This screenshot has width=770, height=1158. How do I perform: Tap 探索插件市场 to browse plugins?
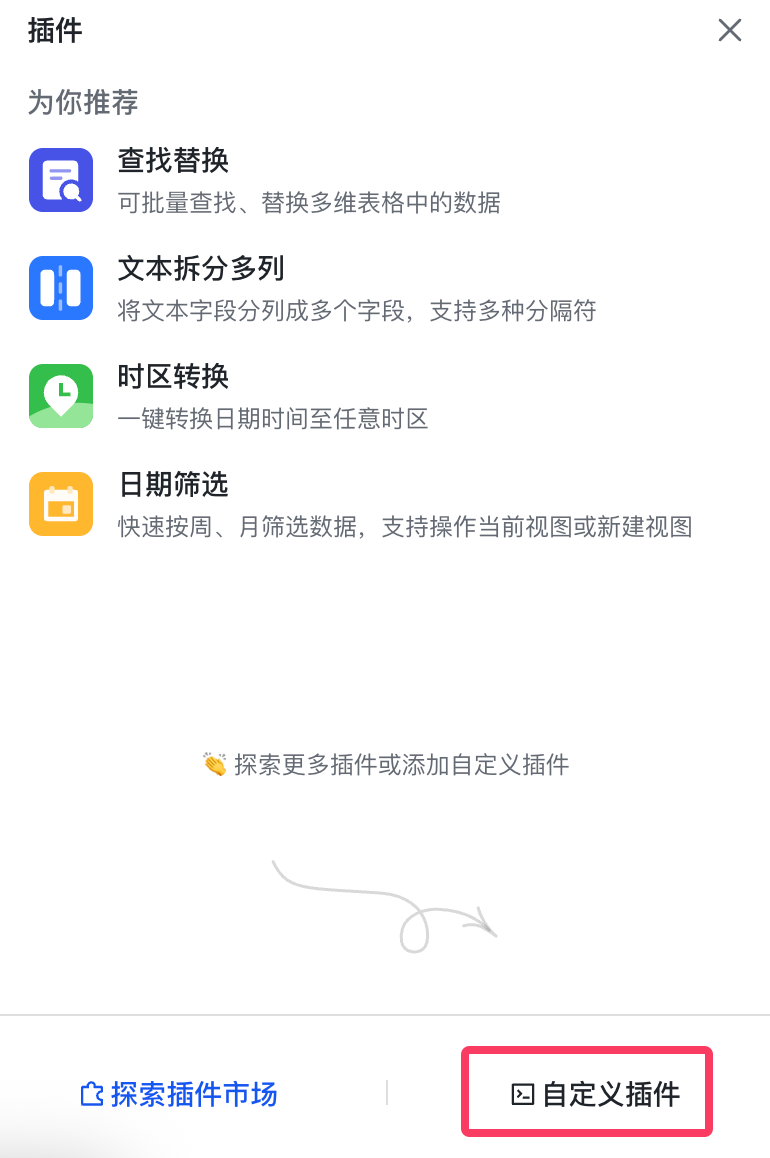180,1094
